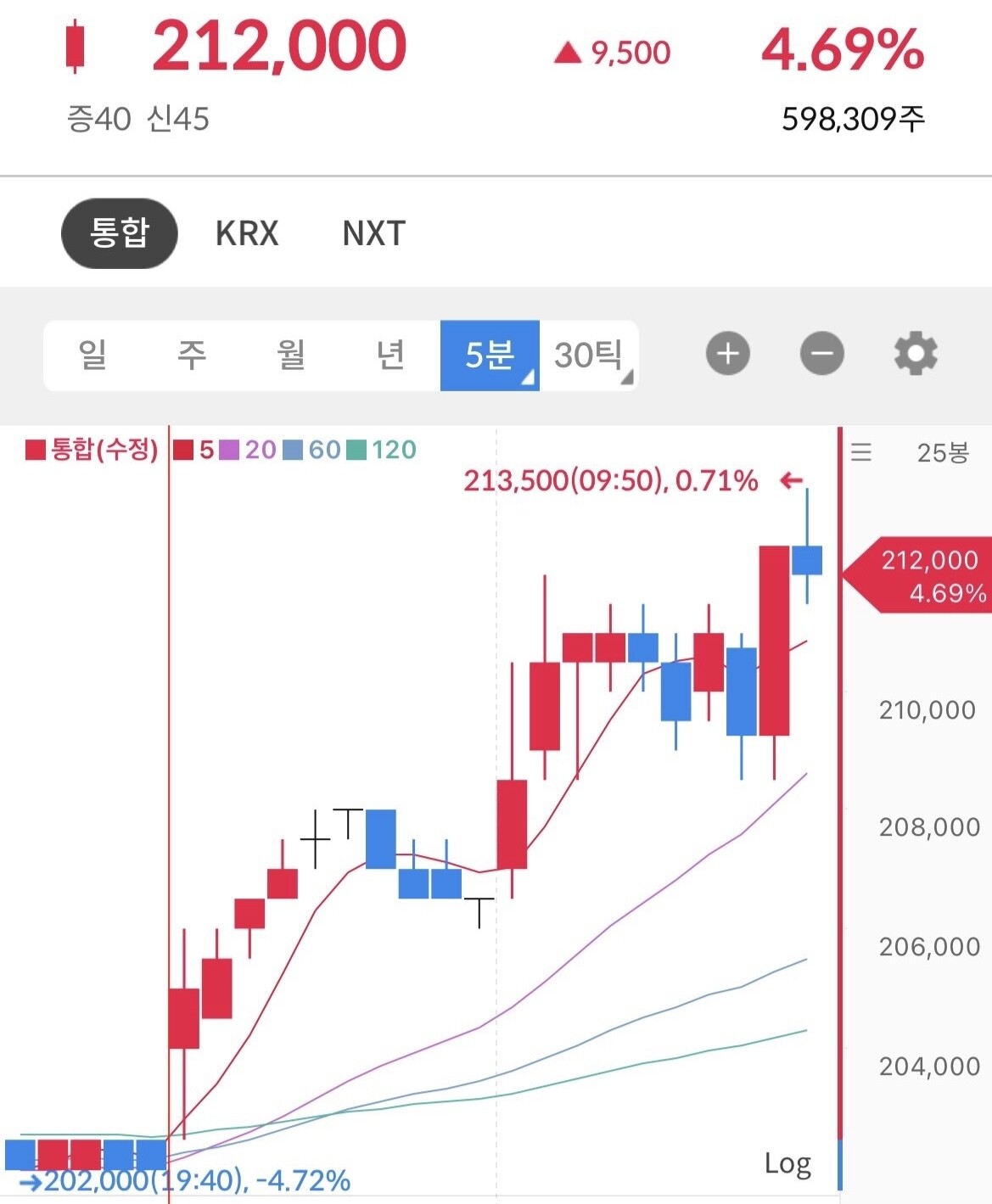This screenshot has height=1204, width=992.
Task: Switch to the KRX tab
Action: [x=247, y=233]
